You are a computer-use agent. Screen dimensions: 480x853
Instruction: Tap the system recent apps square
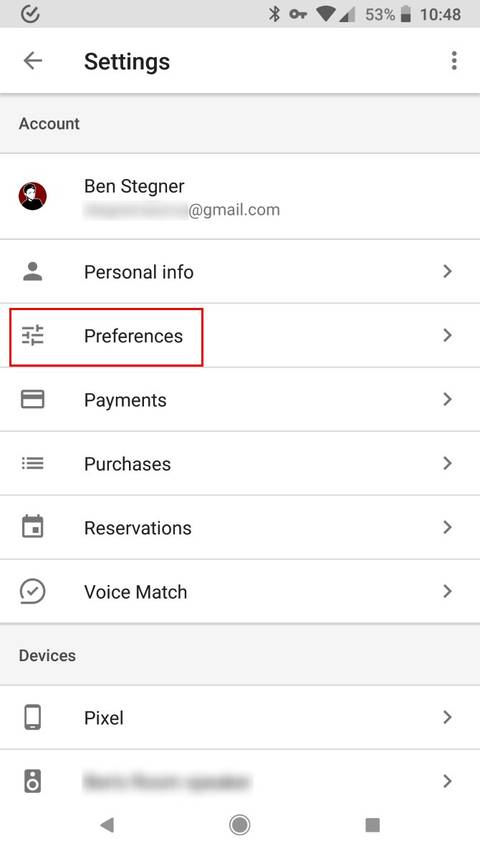click(x=372, y=825)
